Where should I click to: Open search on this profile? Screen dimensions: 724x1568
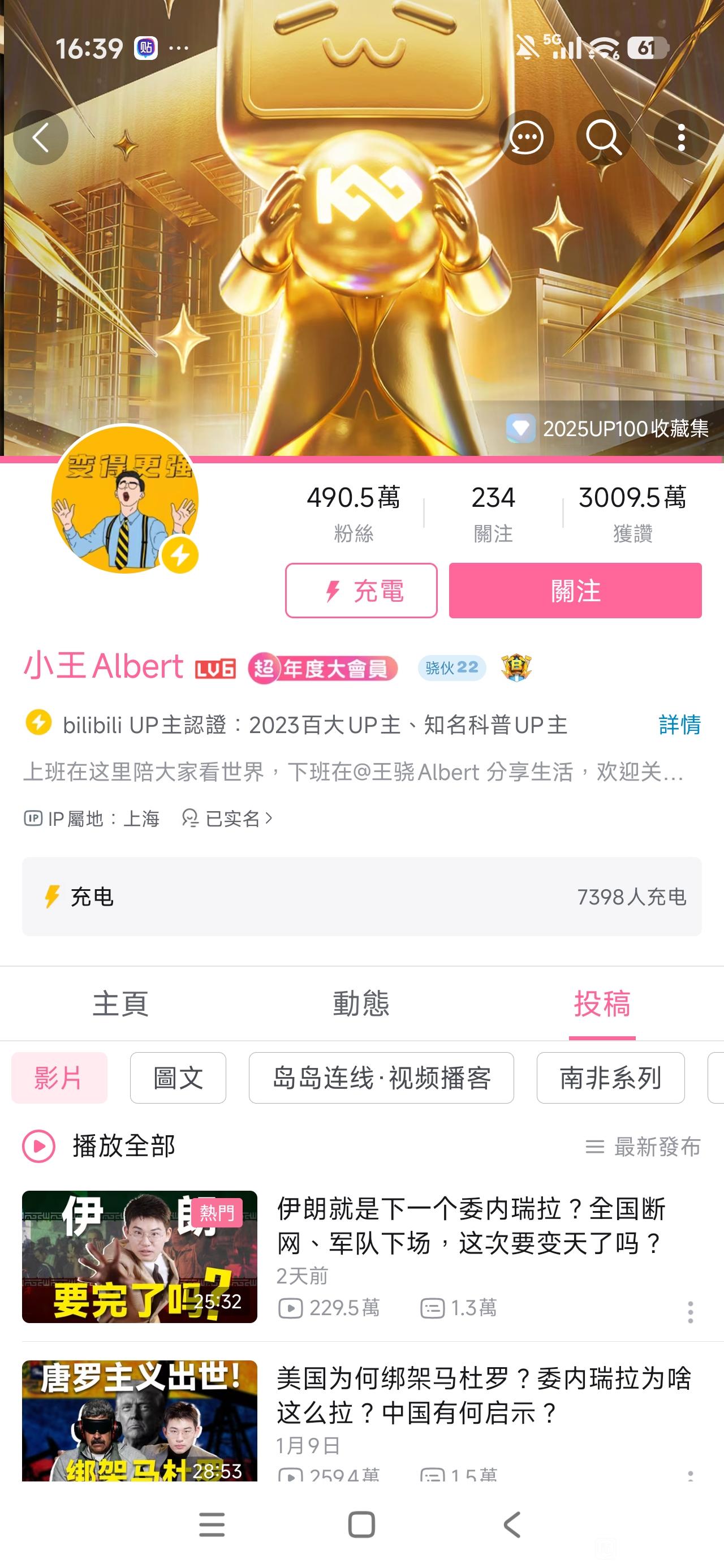point(604,137)
